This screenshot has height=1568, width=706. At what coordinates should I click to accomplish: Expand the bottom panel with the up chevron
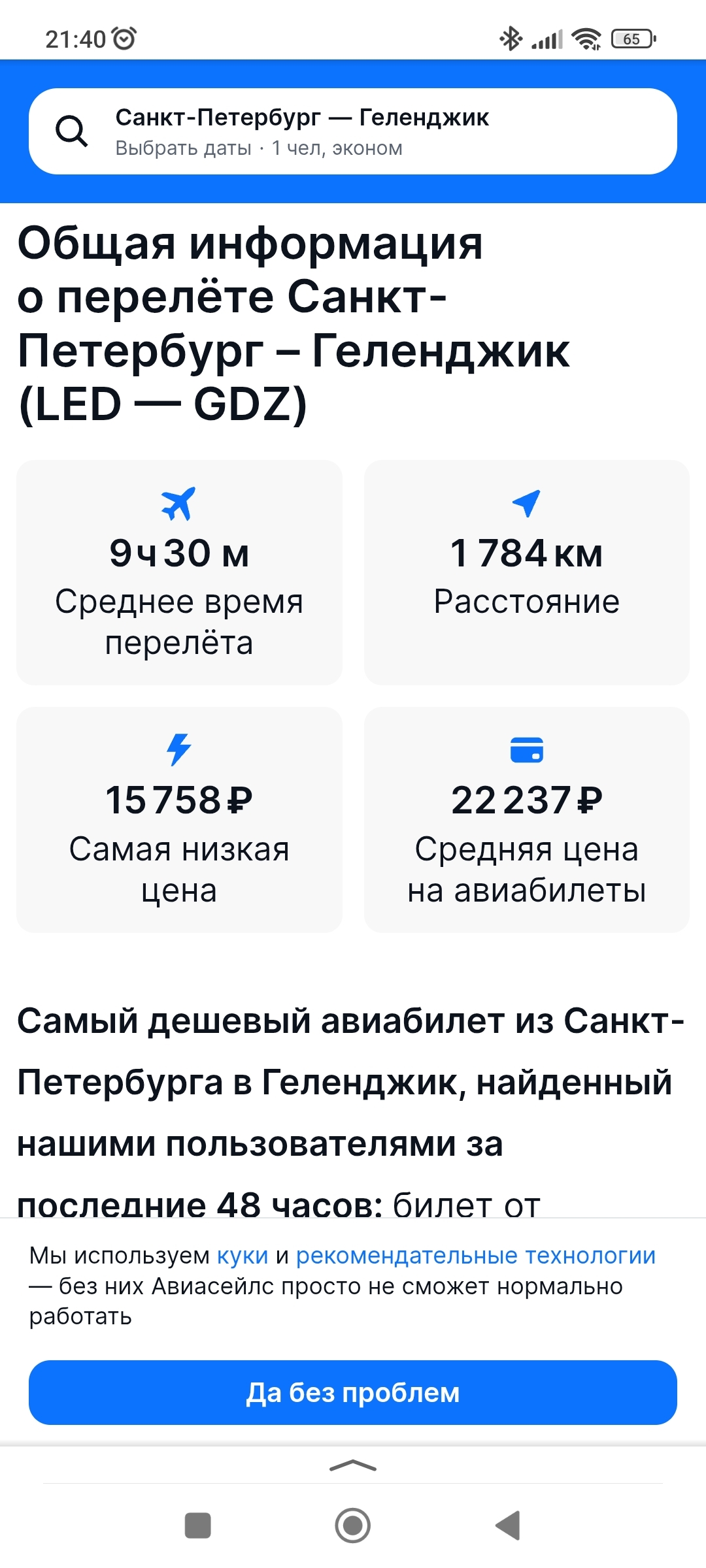[x=353, y=1465]
